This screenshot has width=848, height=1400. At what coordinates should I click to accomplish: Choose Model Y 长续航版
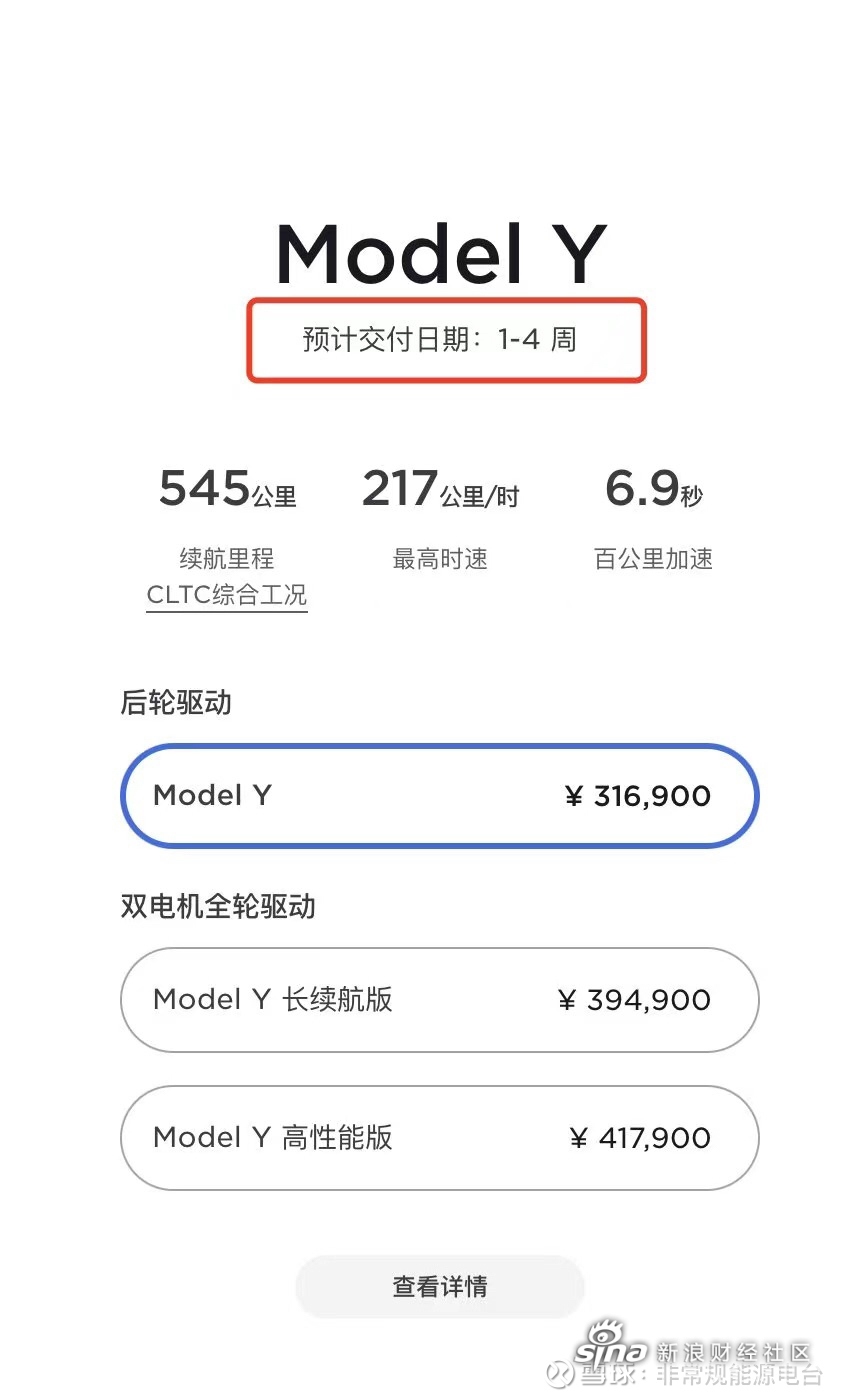[x=439, y=1000]
